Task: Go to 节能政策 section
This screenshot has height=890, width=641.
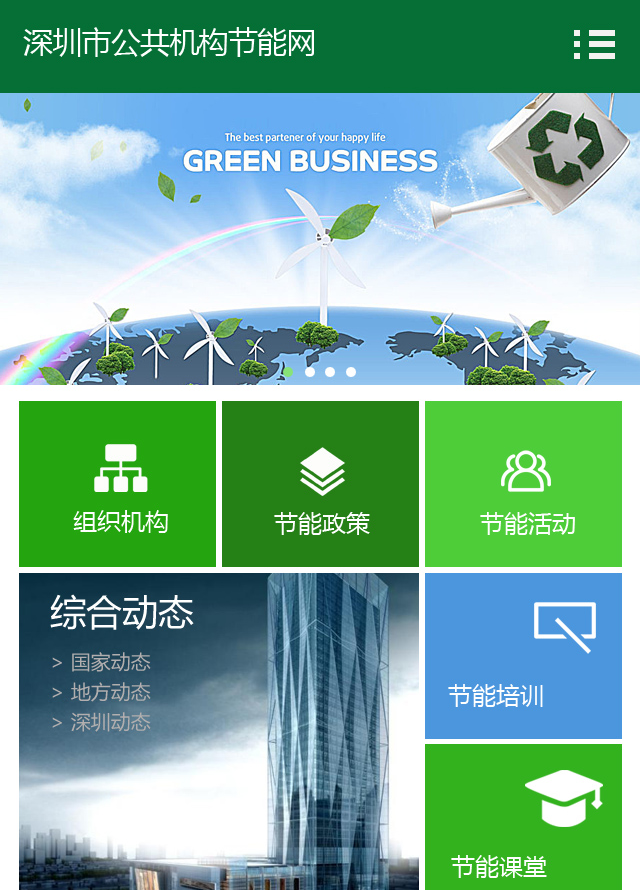Action: [321, 485]
